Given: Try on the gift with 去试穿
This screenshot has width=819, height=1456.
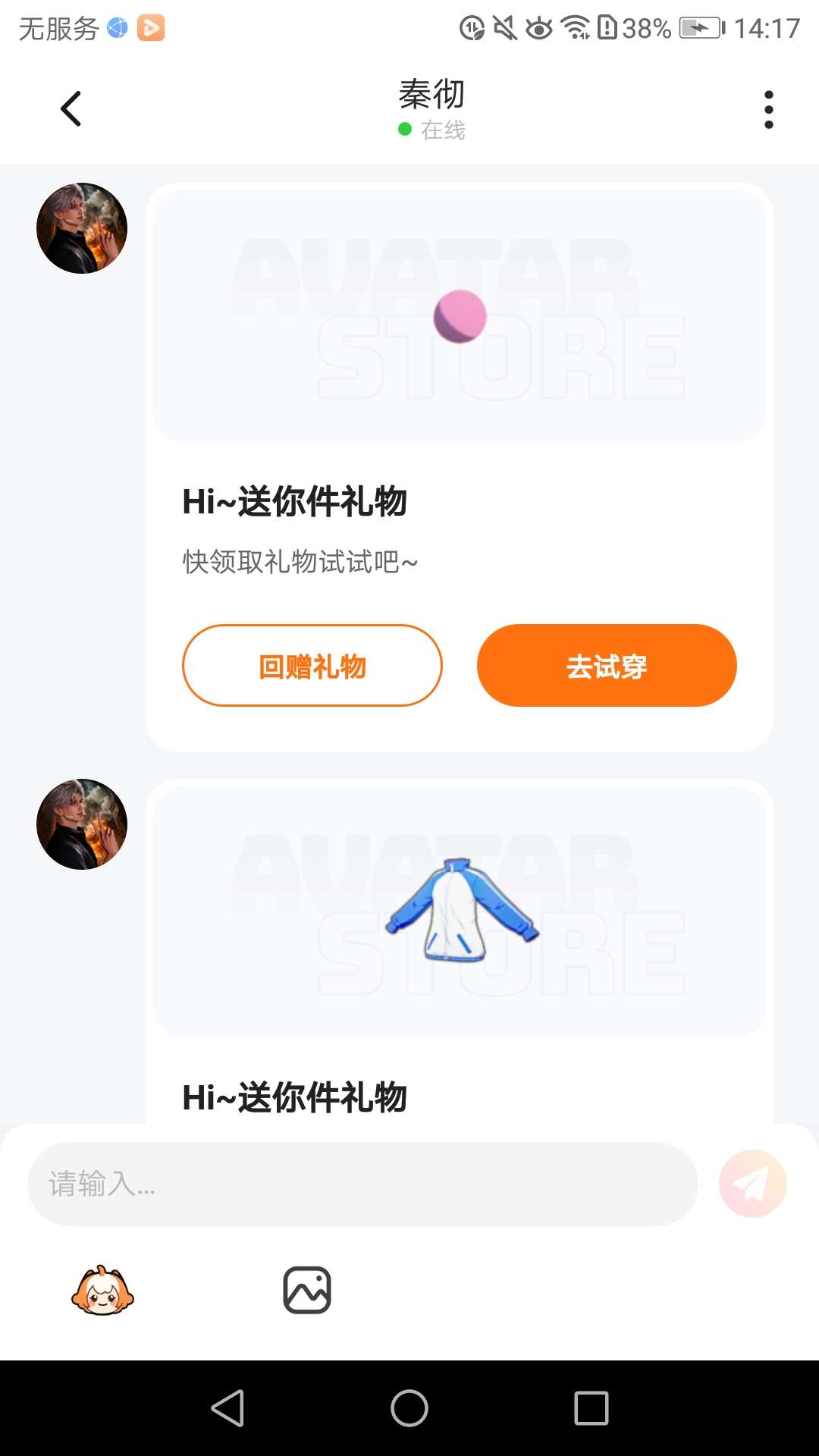Looking at the screenshot, I should pyautogui.click(x=607, y=666).
